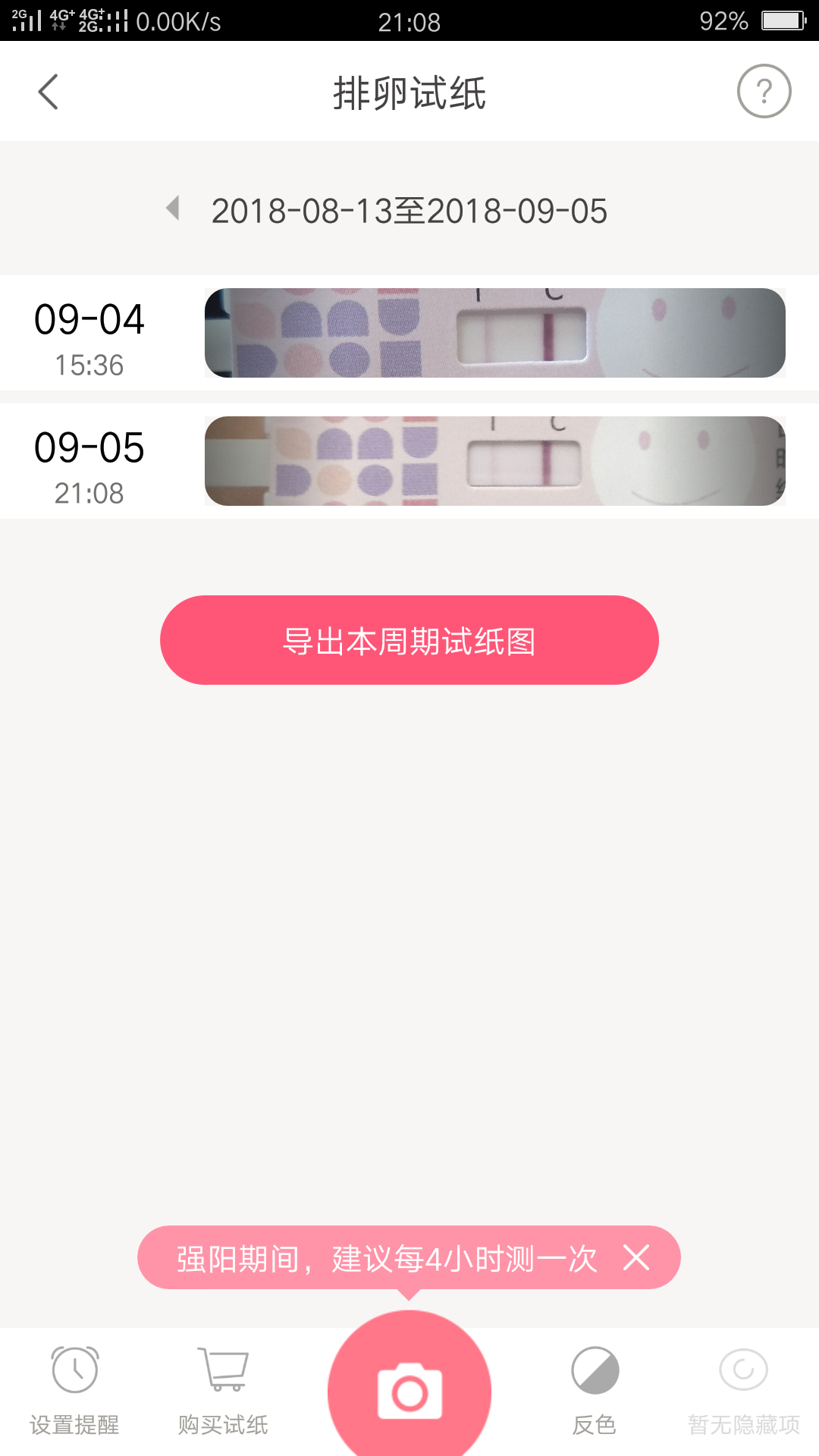Open the help question mark icon

[764, 91]
